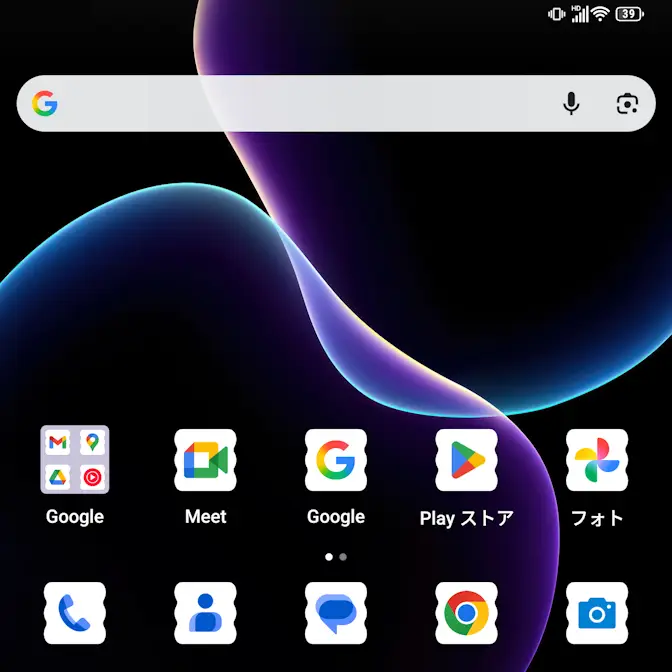672x672 pixels.
Task: Open the Google app
Action: click(336, 460)
